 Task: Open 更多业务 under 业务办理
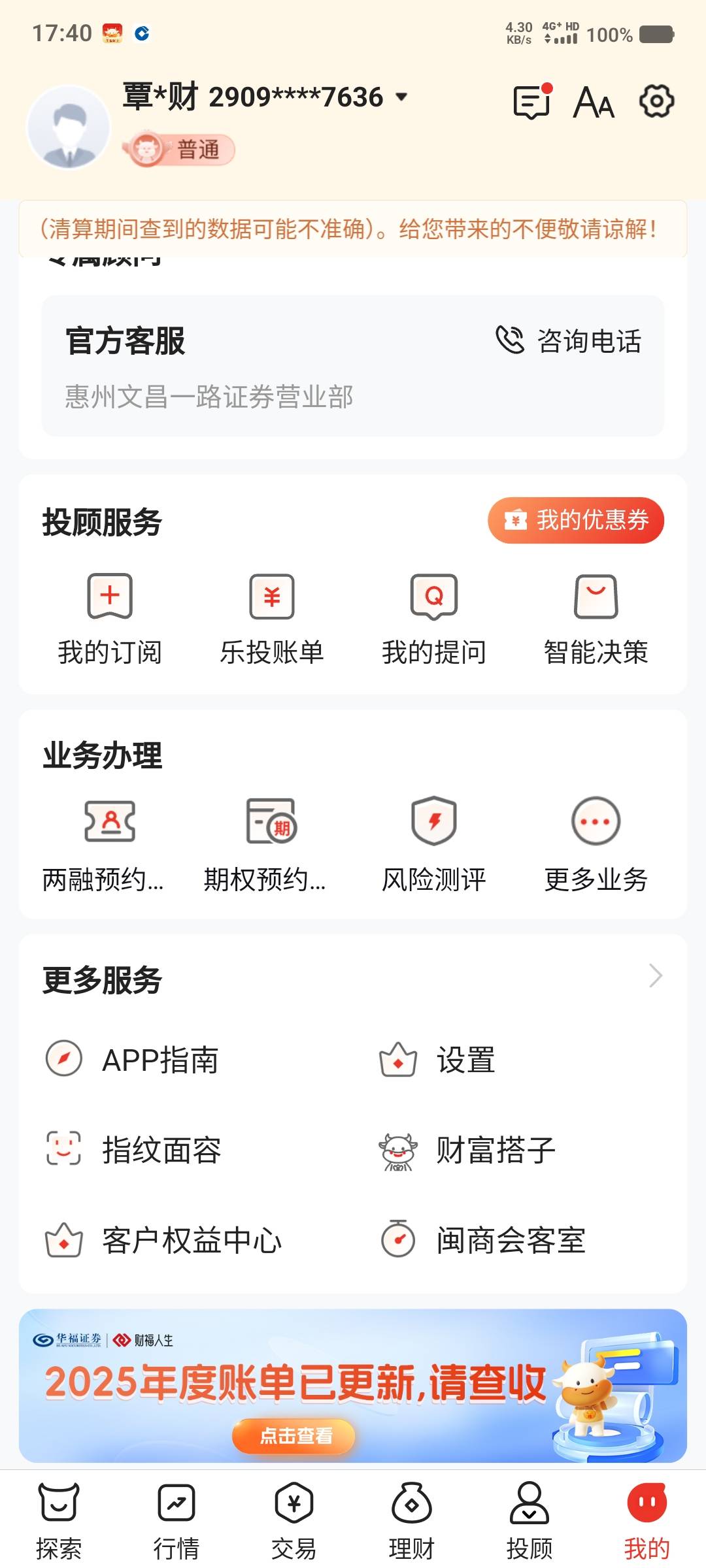[596, 844]
